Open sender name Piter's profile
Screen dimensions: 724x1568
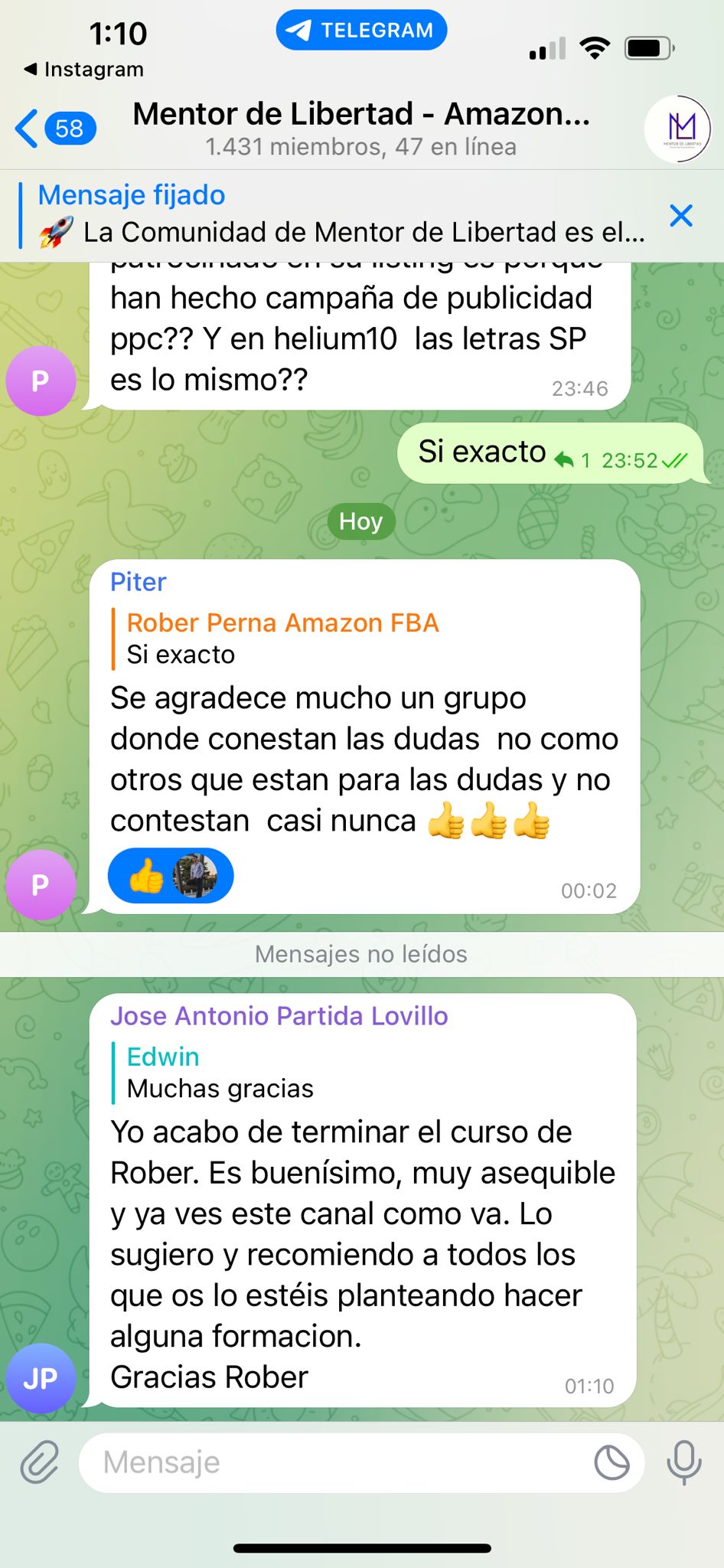(139, 582)
